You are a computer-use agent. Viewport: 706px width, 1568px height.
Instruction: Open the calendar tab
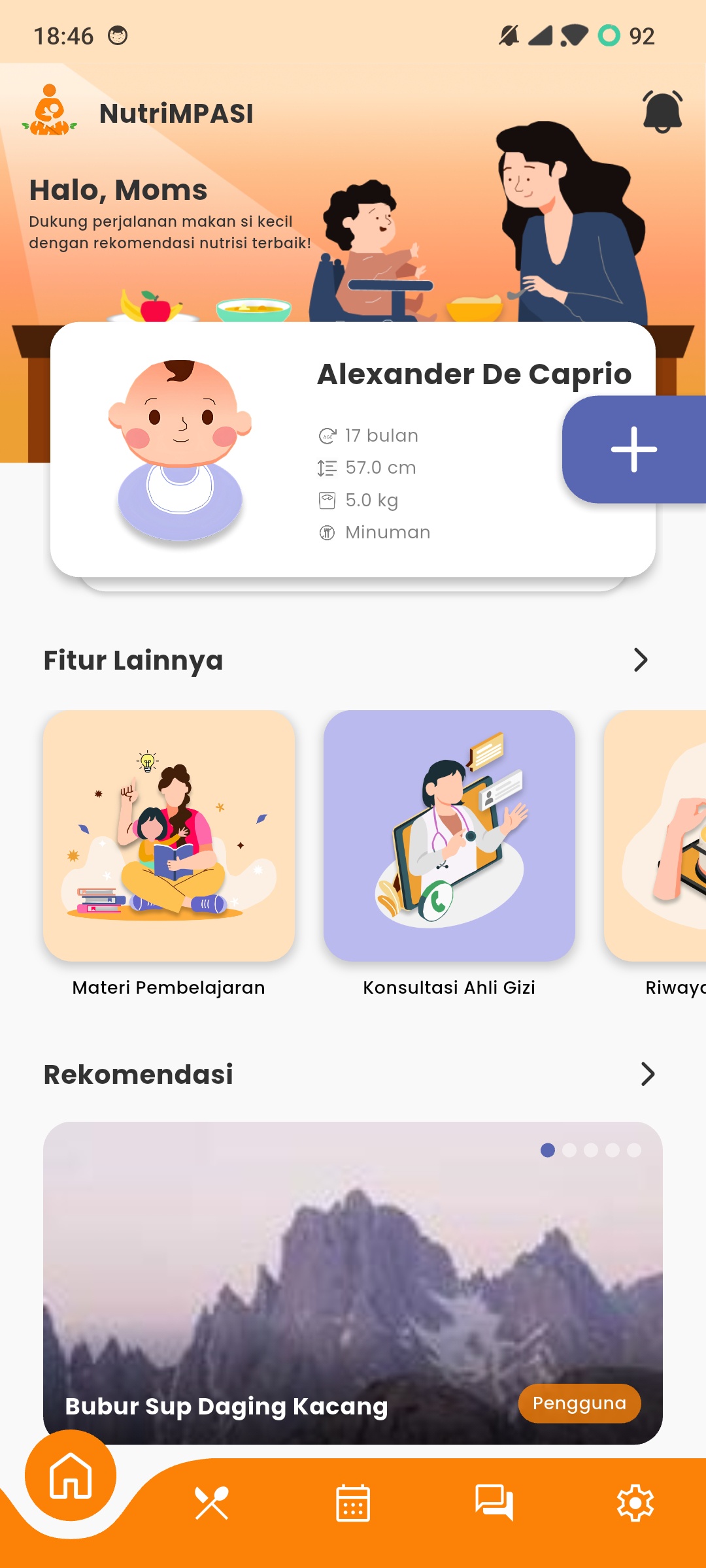pyautogui.click(x=353, y=1503)
